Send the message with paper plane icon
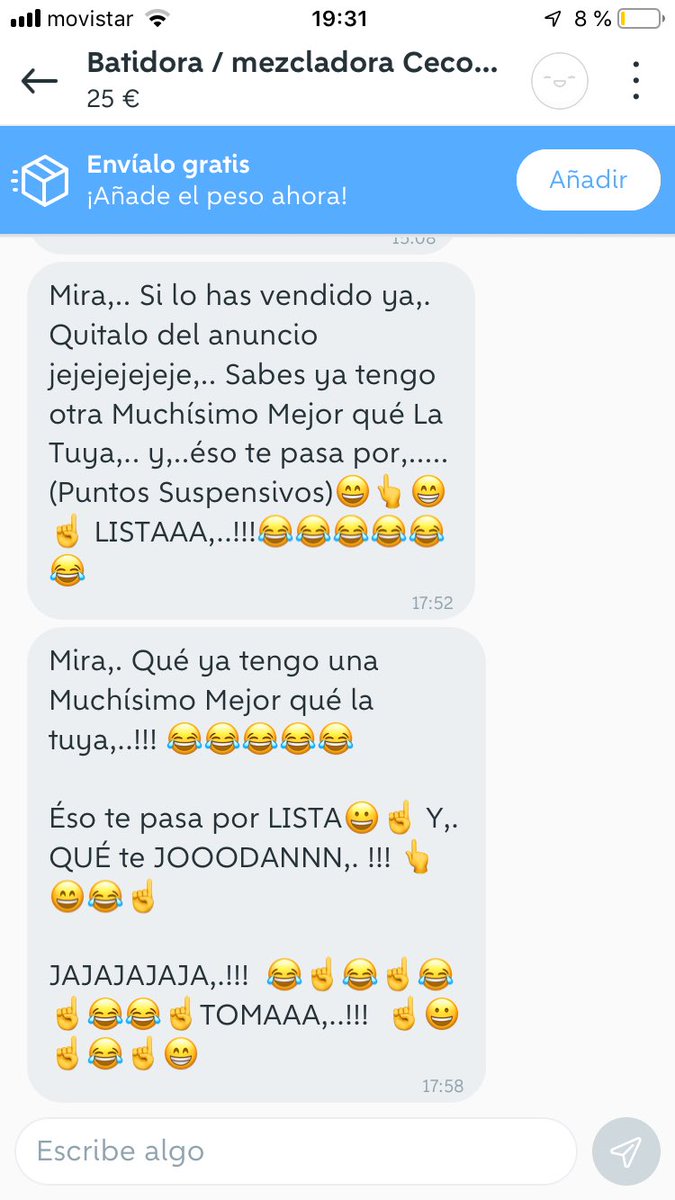Viewport: 675px width, 1200px height. click(625, 1152)
